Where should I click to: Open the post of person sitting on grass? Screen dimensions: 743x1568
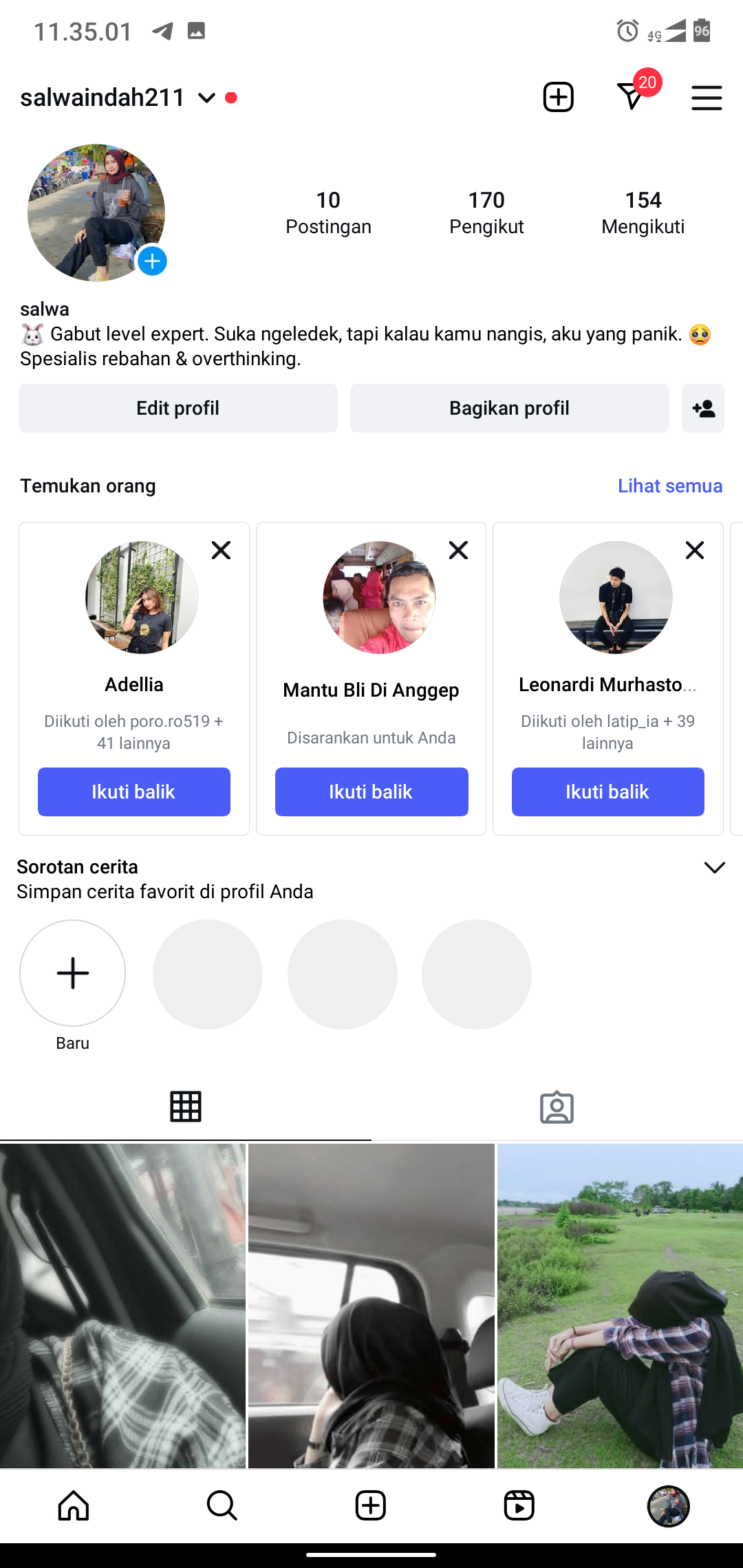(x=620, y=1305)
